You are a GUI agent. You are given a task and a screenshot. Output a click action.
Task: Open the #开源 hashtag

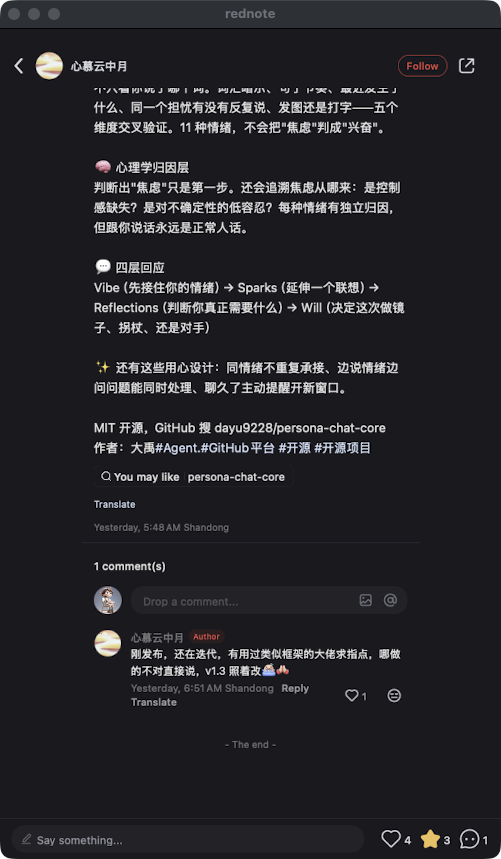295,448
